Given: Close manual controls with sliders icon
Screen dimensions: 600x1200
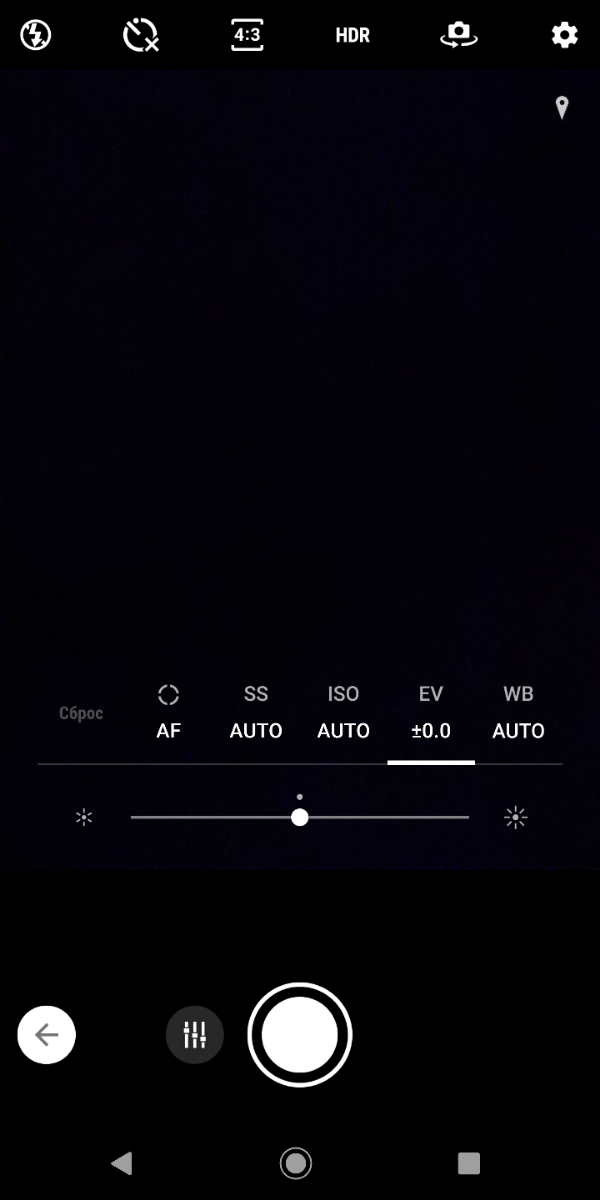Looking at the screenshot, I should [x=194, y=1035].
